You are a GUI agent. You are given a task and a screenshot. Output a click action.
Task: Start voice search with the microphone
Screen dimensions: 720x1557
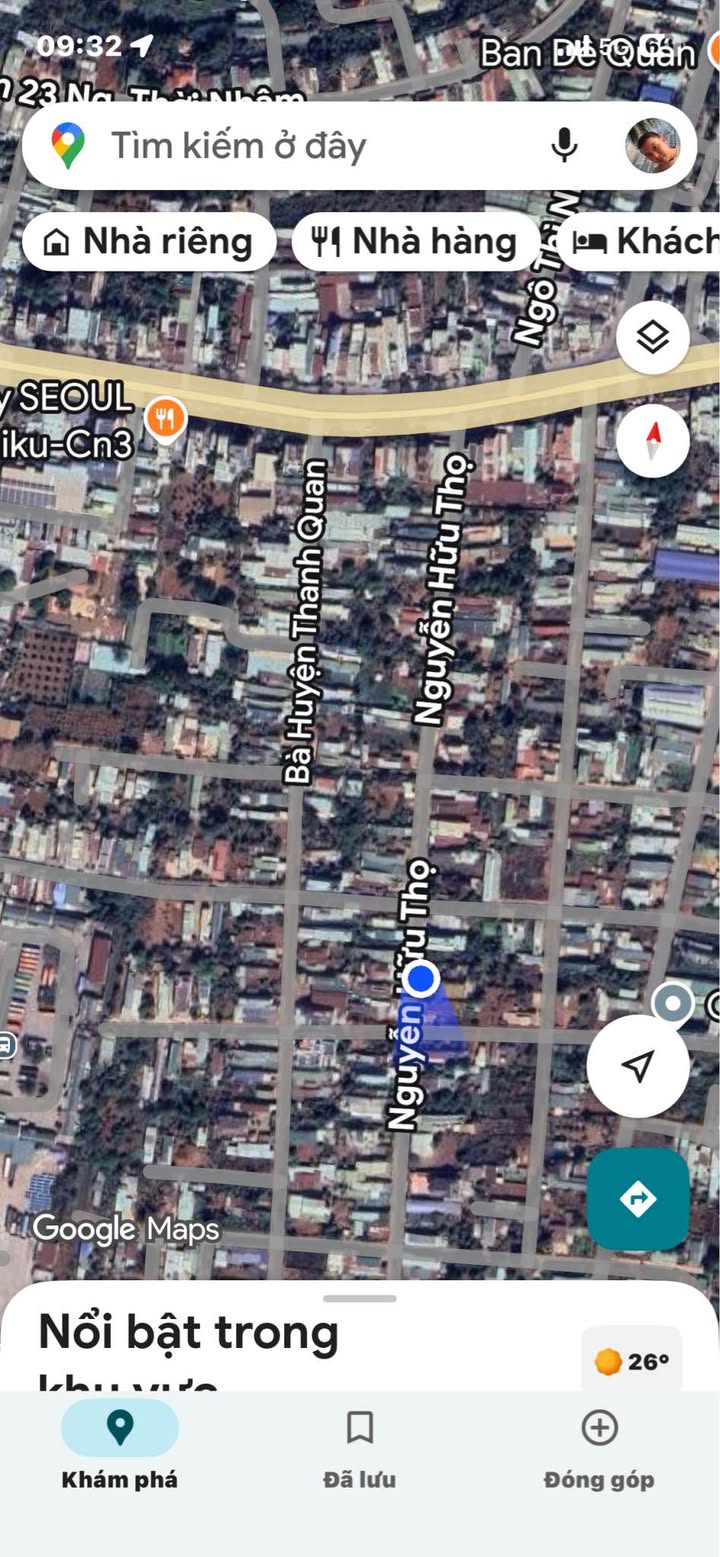click(x=564, y=146)
